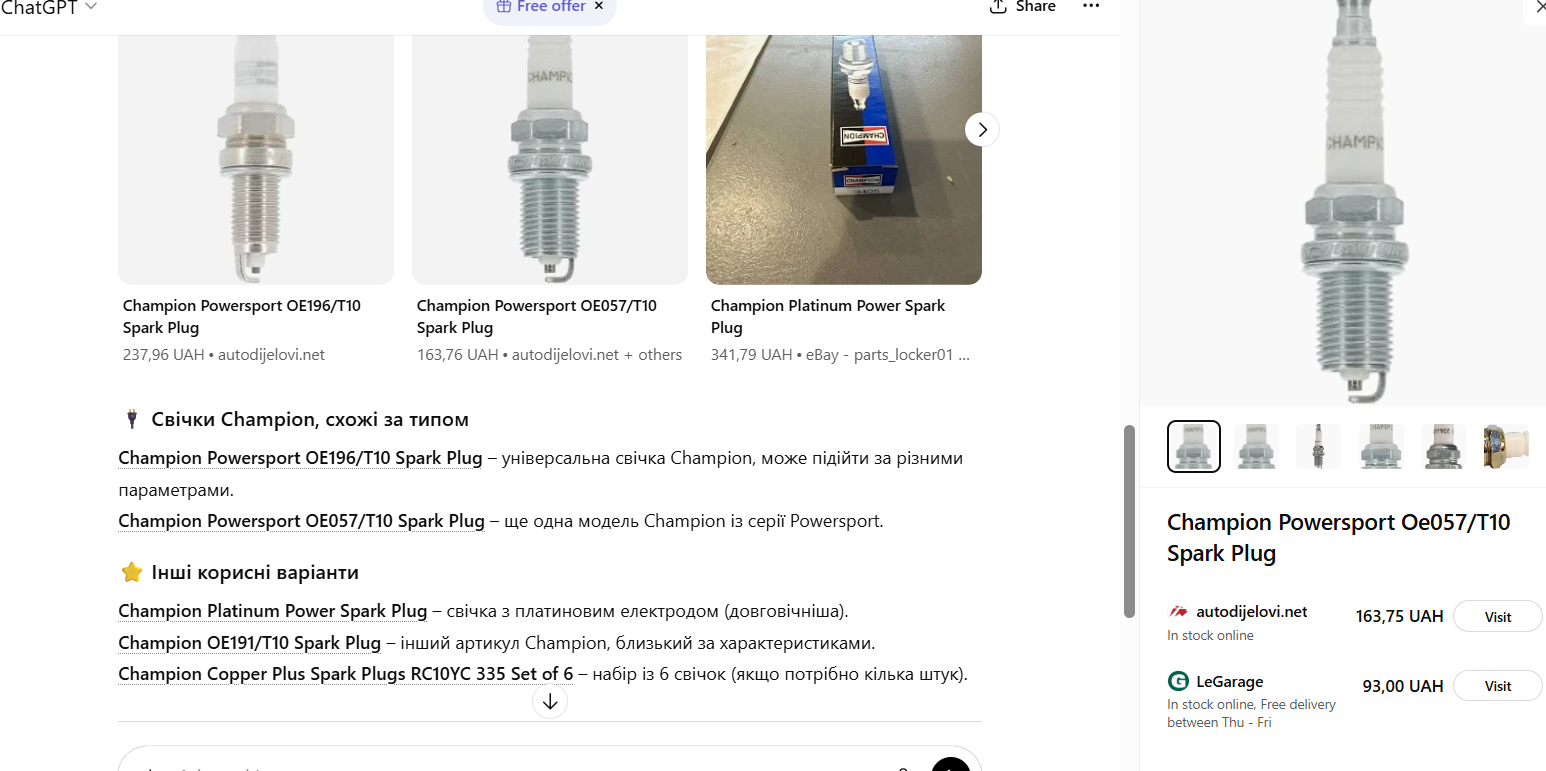Follow the Champion Powersport OE196/T10 Spark Plug link

point(300,458)
